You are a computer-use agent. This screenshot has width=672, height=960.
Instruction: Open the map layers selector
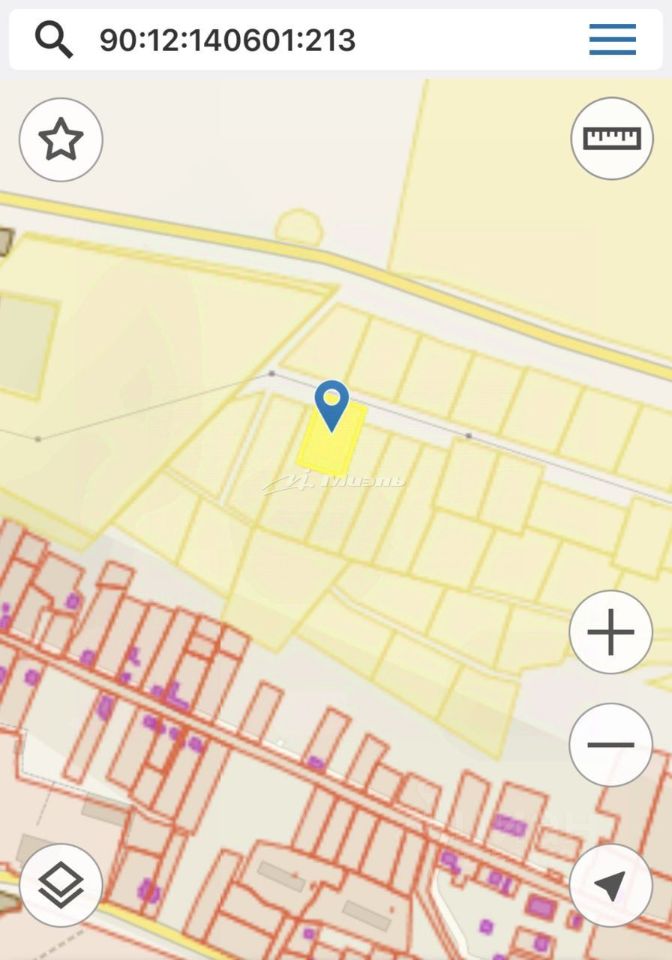(61, 885)
